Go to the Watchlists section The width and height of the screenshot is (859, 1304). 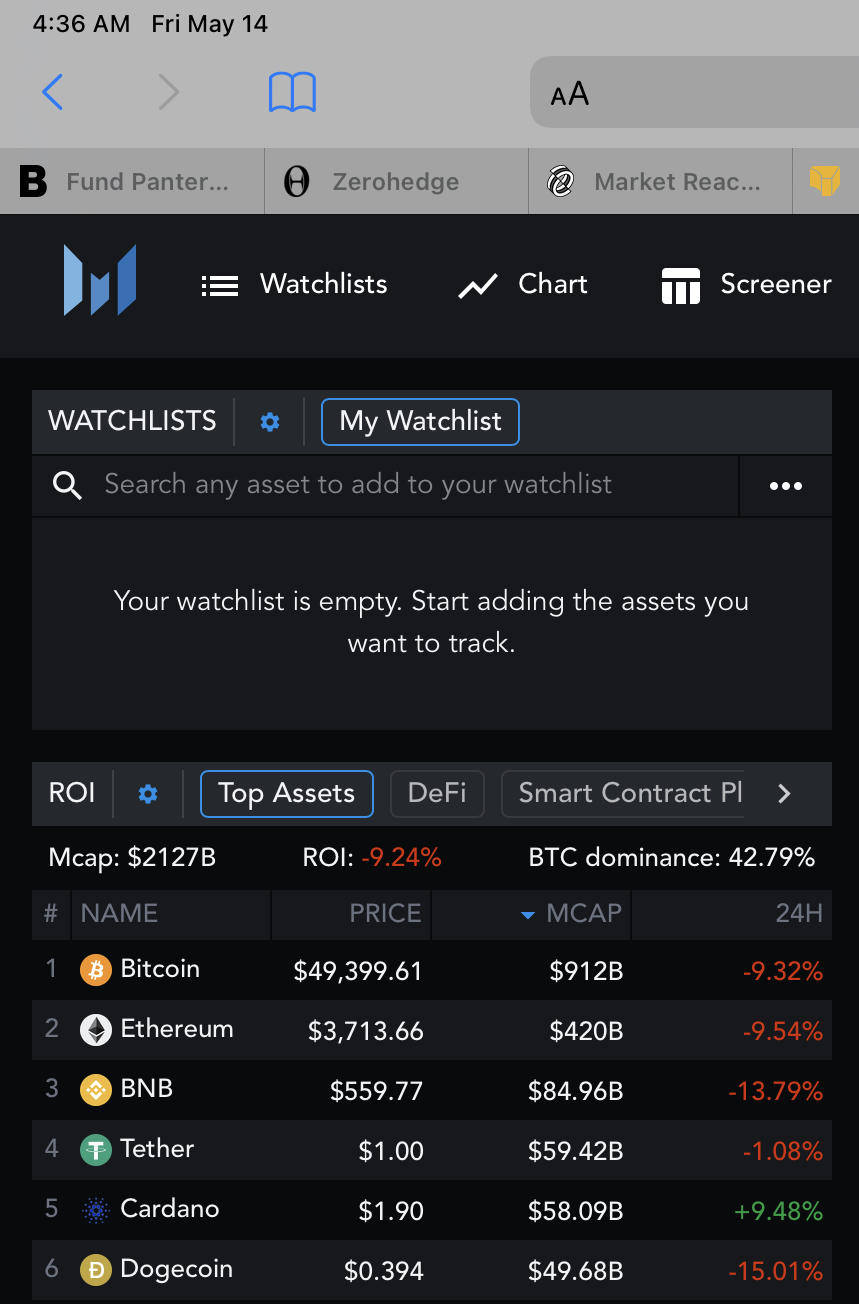click(294, 285)
